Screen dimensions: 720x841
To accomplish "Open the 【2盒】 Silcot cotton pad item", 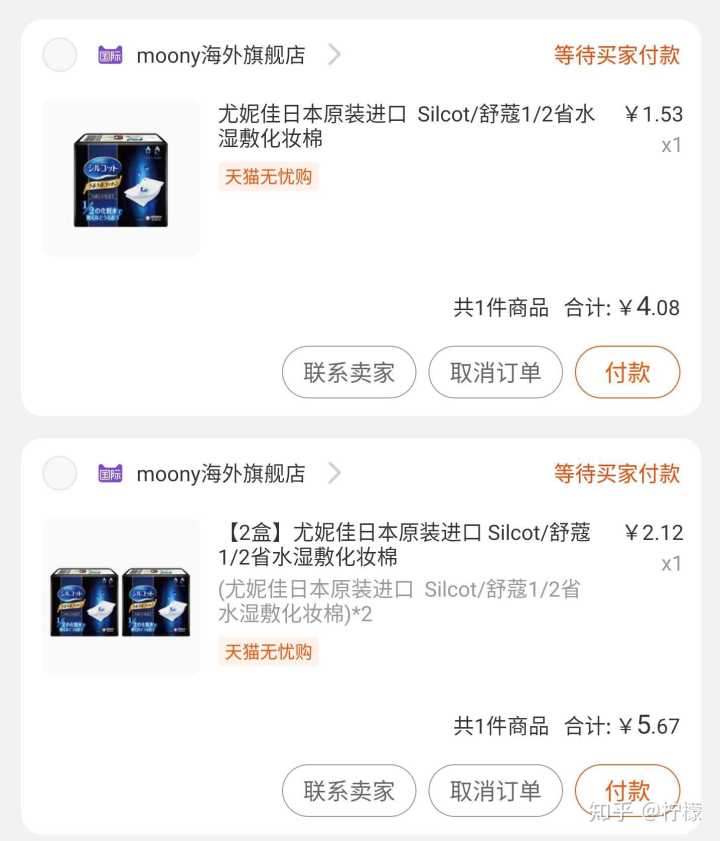I will (x=404, y=545).
